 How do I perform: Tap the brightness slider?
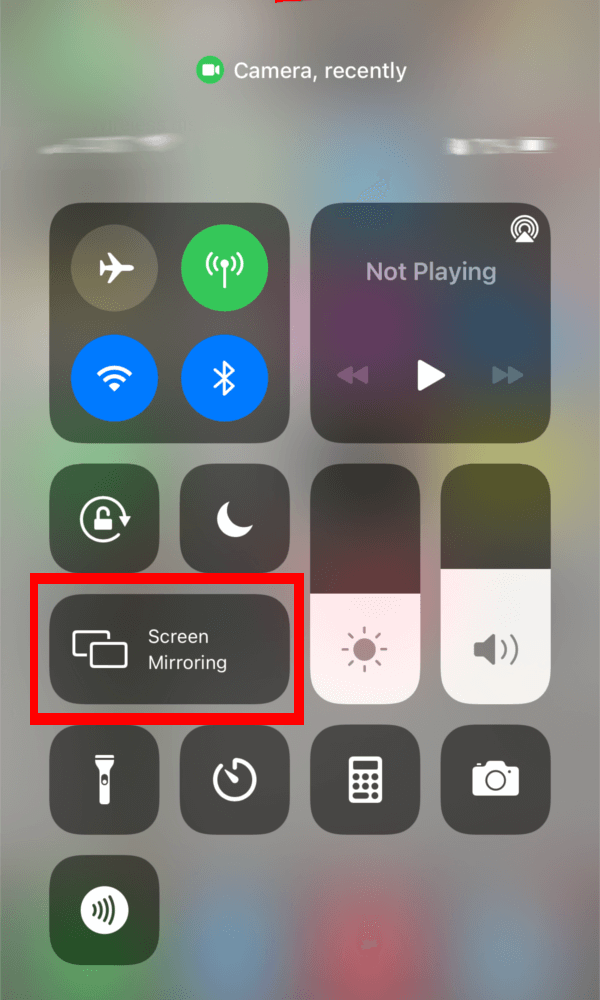[x=365, y=584]
